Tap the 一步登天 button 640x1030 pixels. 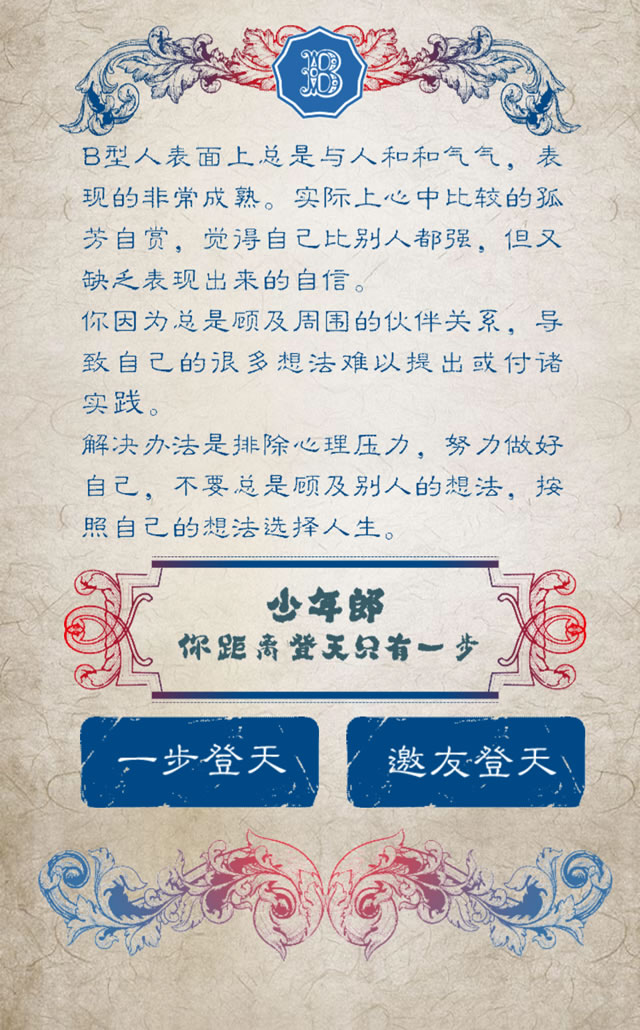click(199, 762)
